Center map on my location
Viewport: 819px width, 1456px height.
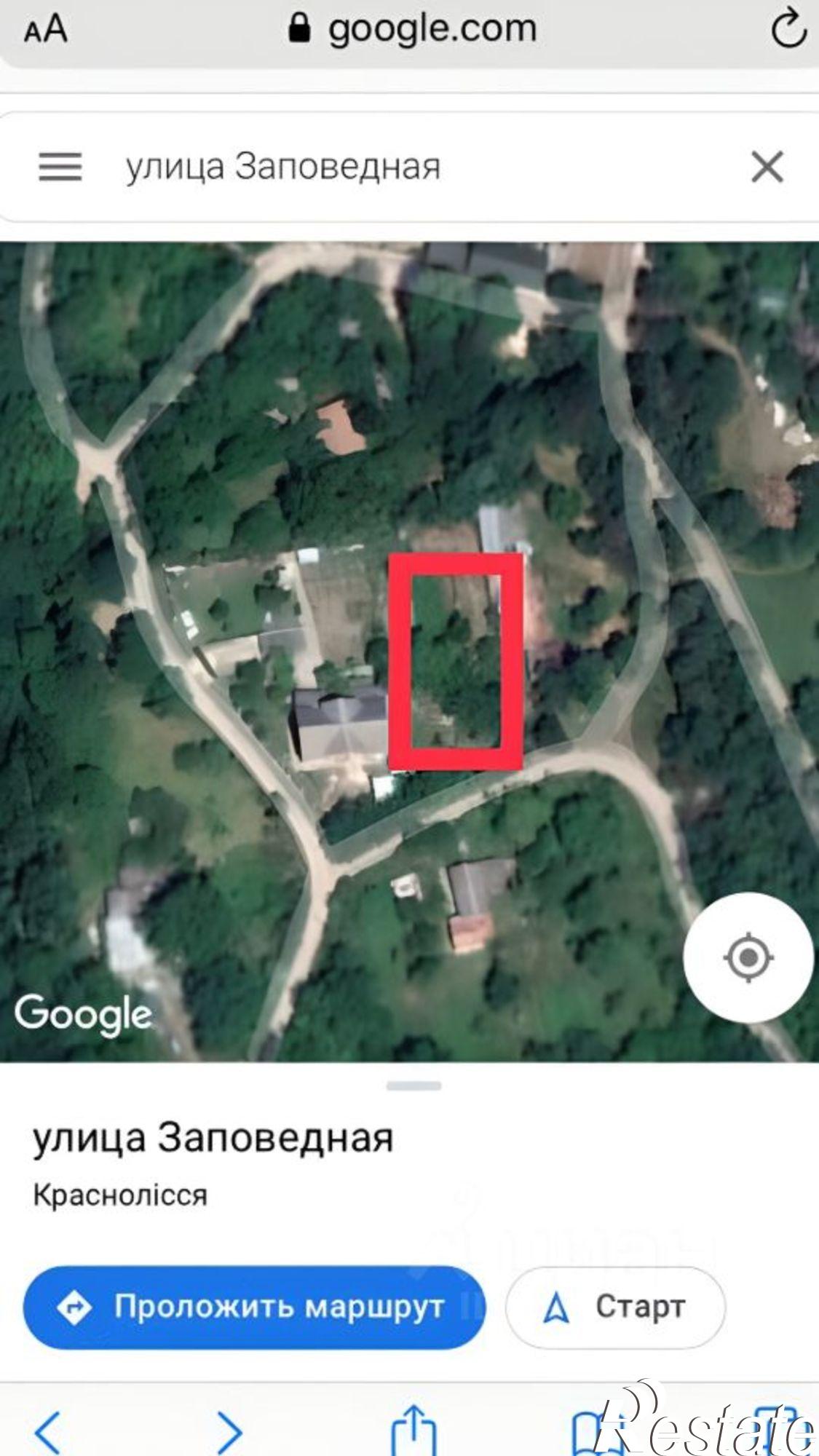(748, 957)
